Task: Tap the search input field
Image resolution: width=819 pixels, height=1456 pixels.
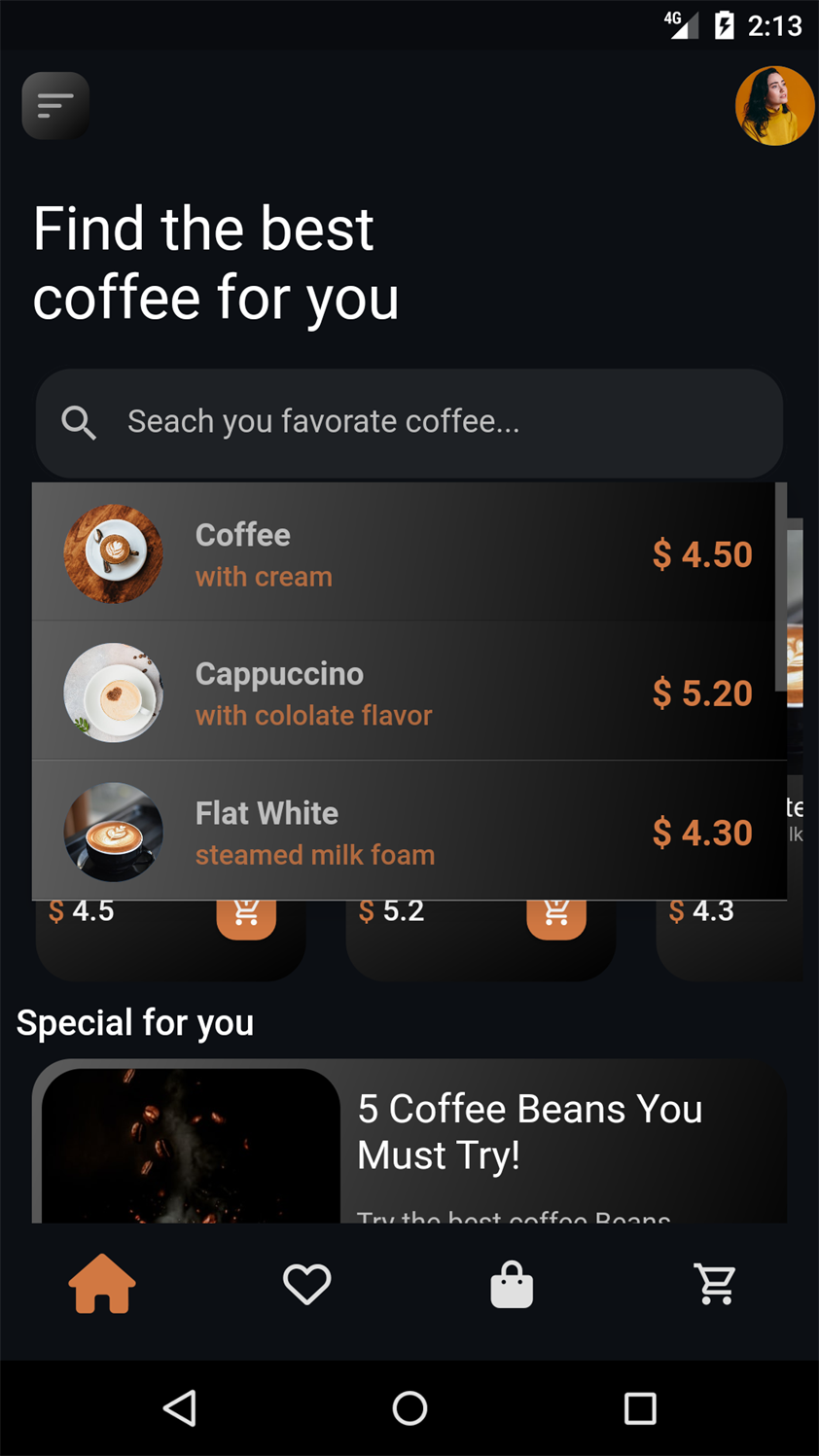Action: [389, 422]
